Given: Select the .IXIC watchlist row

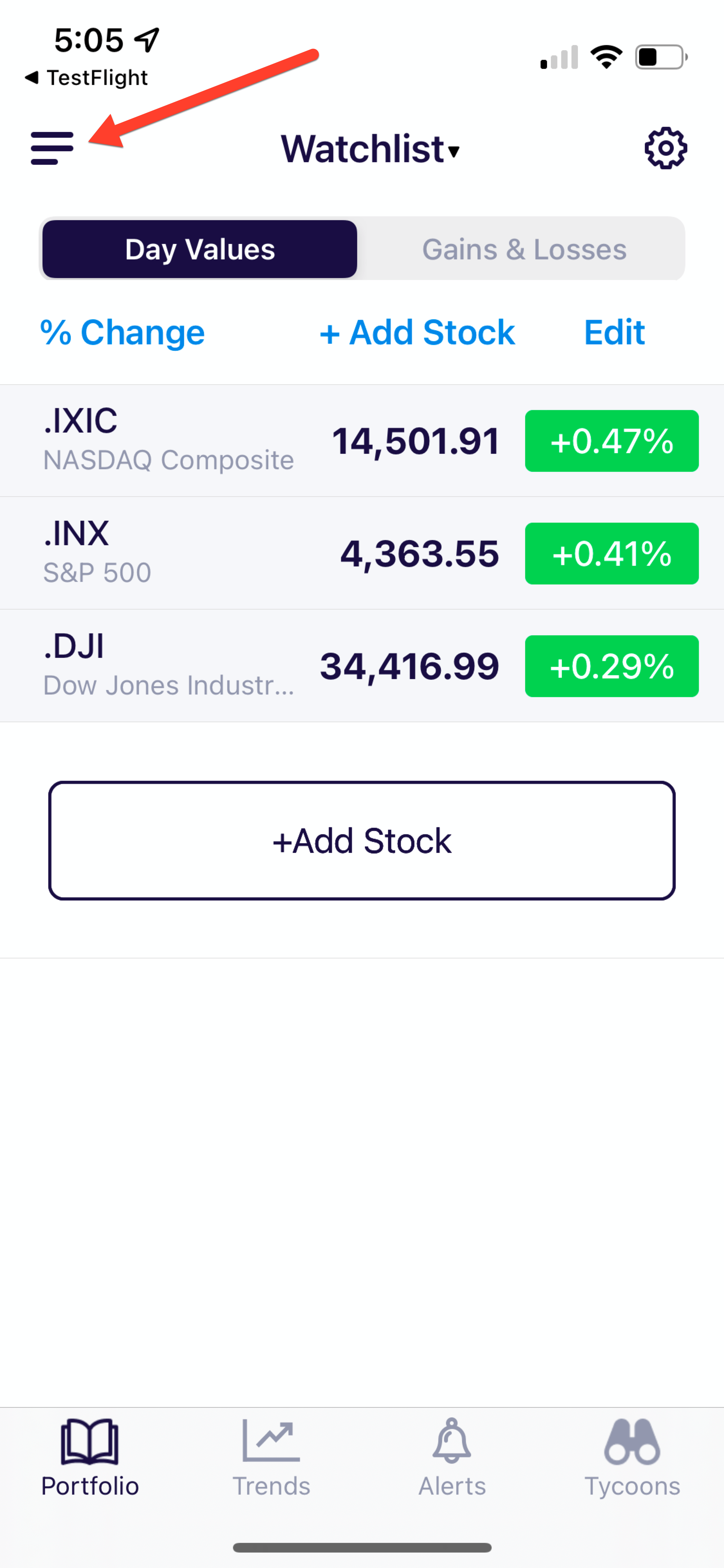Looking at the screenshot, I should click(243, 440).
